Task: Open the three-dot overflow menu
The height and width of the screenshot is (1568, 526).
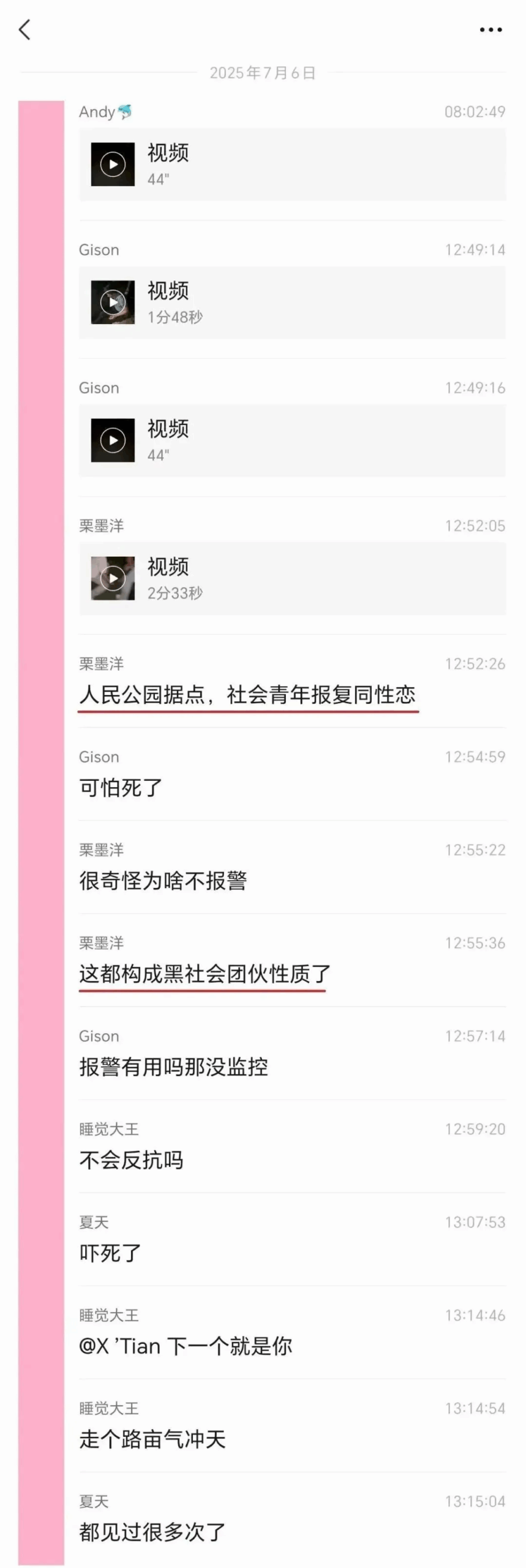Action: click(x=490, y=29)
